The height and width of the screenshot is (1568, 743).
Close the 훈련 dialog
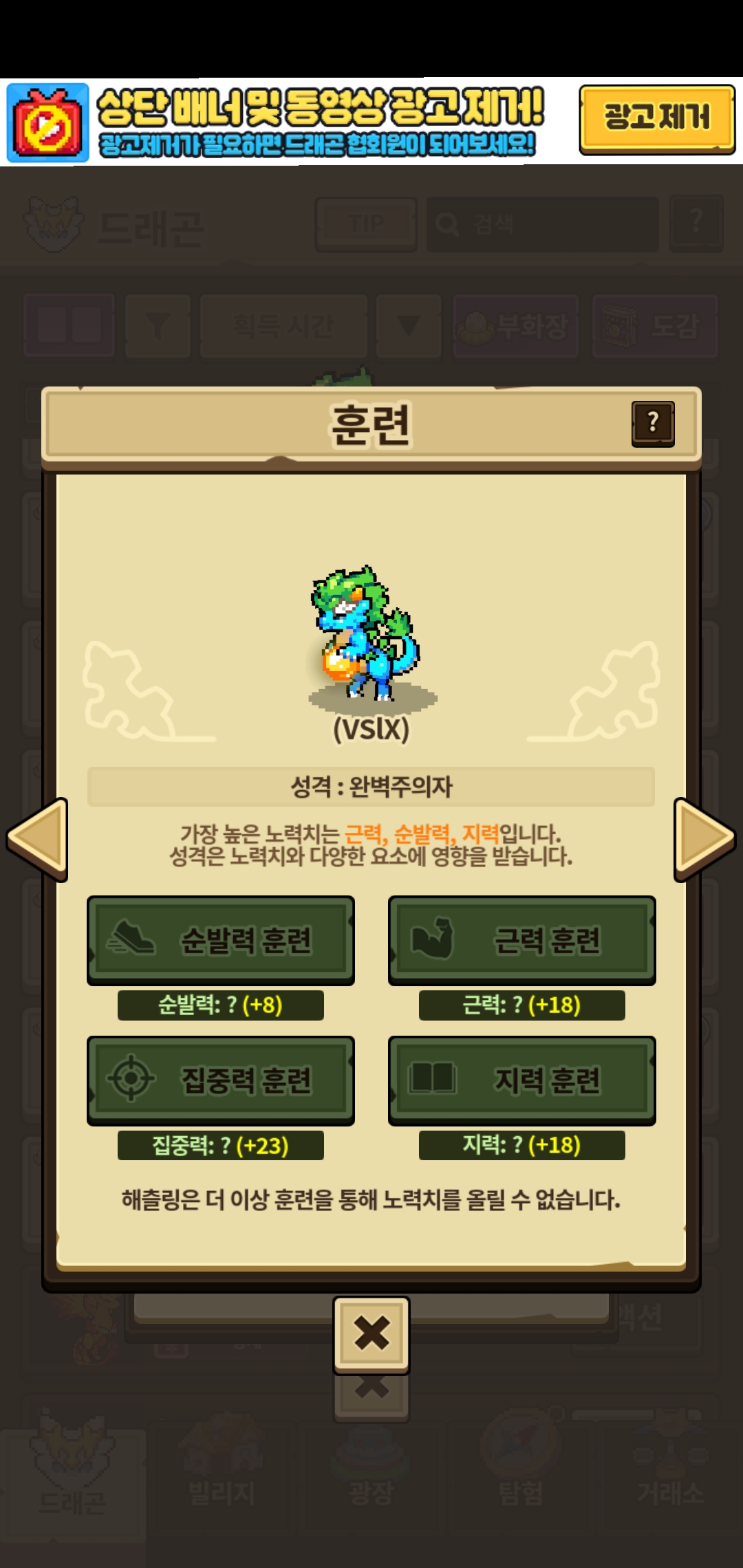point(371,1333)
